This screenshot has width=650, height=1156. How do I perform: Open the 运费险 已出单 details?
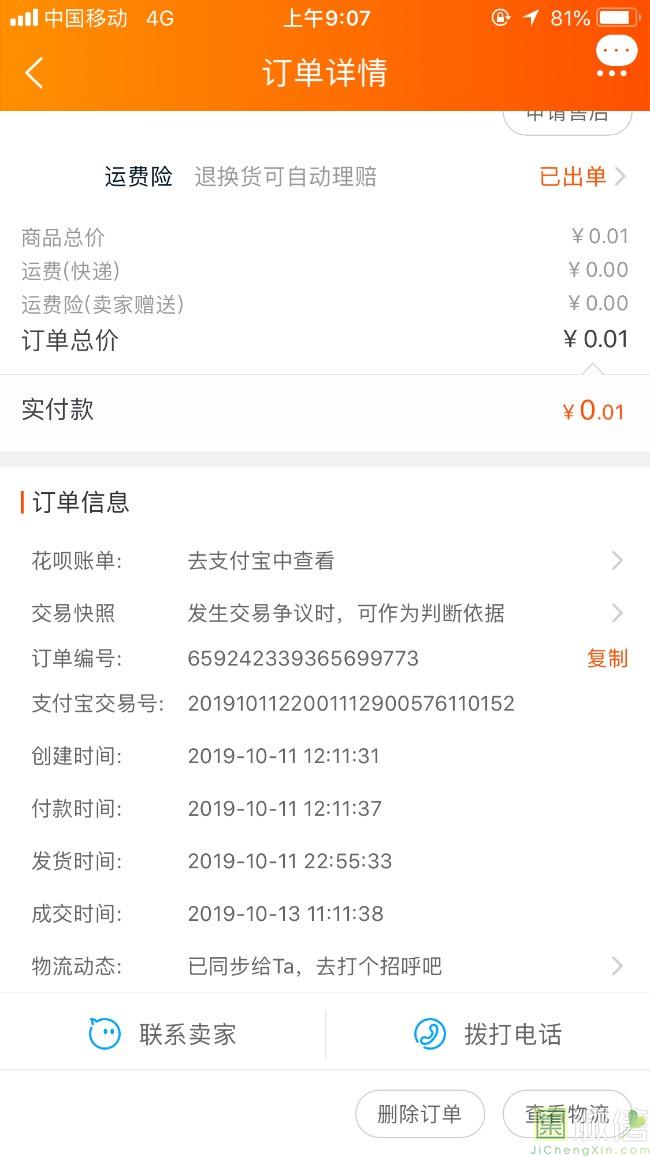583,177
